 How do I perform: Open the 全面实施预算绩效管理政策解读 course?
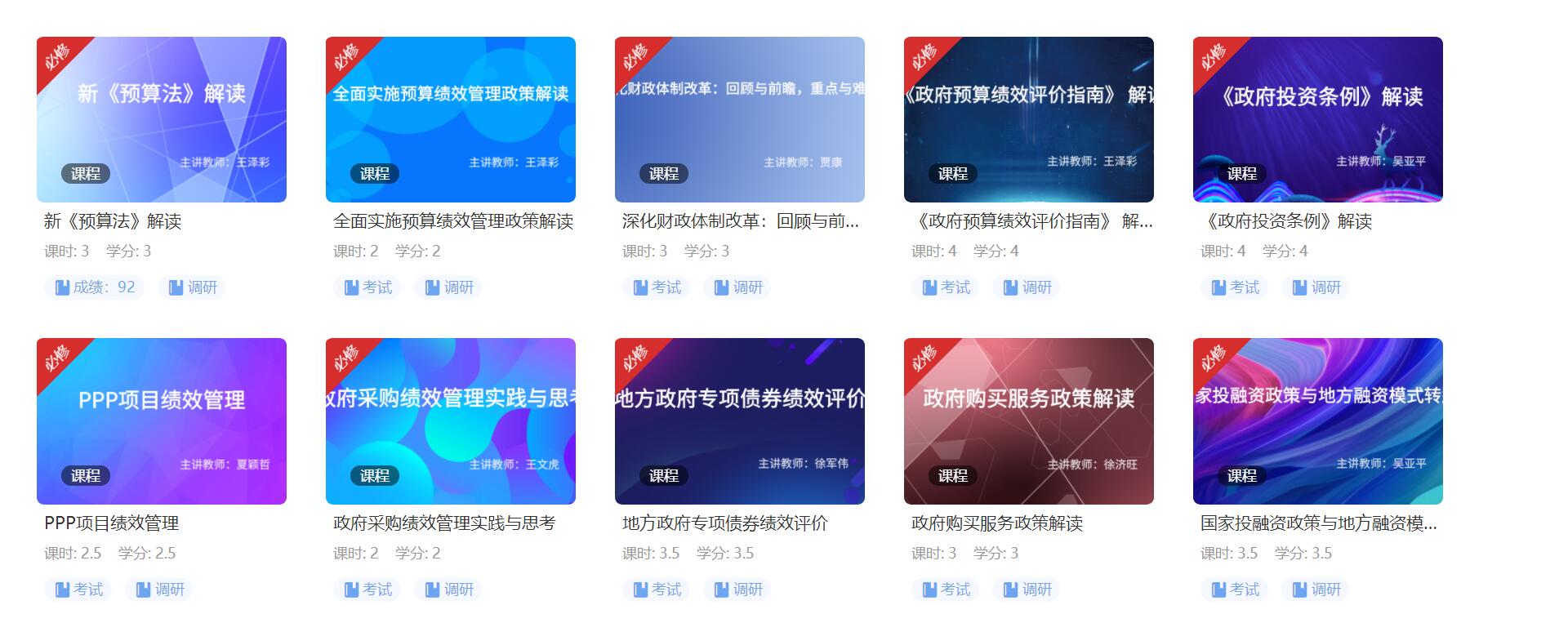[450, 119]
